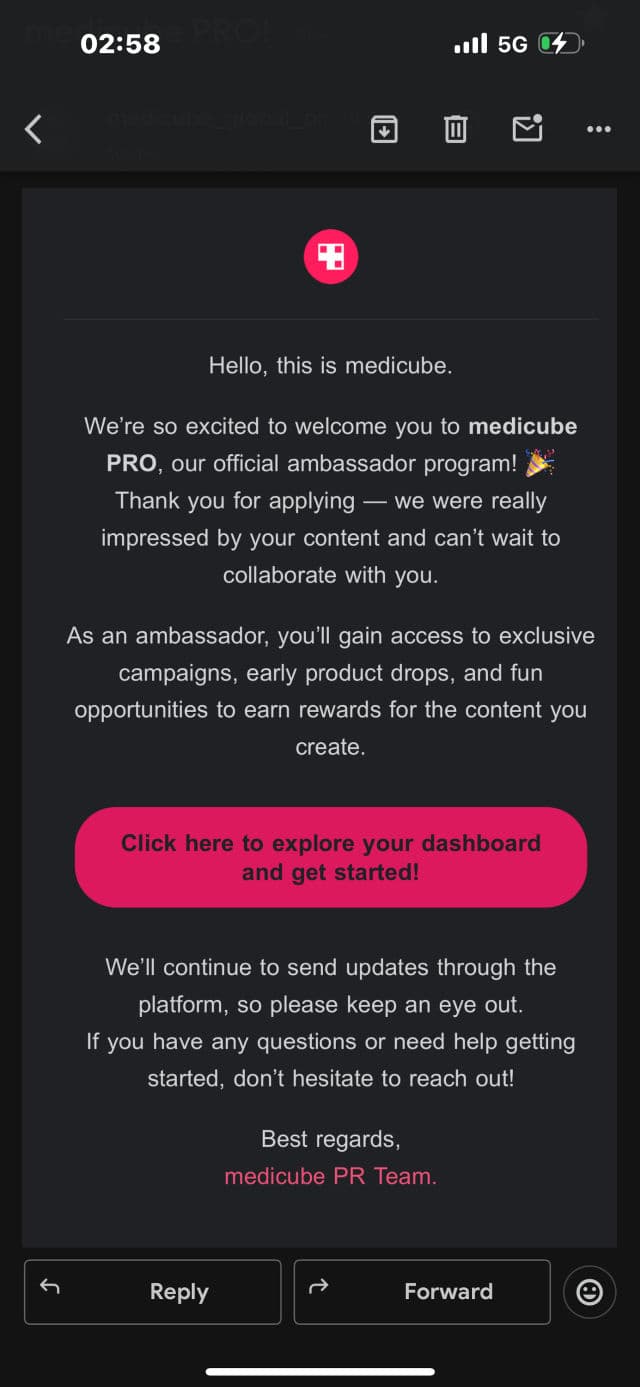Screen dimensions: 640x1387
Task: Archive this email
Action: [384, 129]
